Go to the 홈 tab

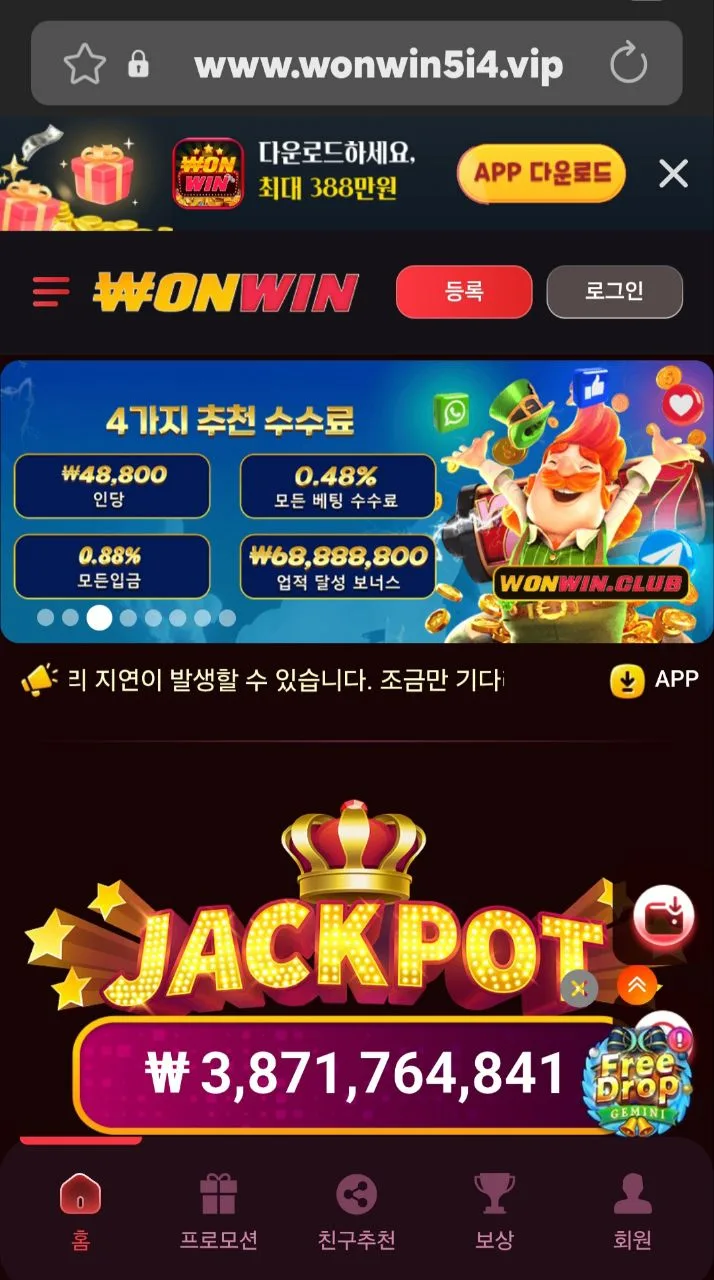80,1211
